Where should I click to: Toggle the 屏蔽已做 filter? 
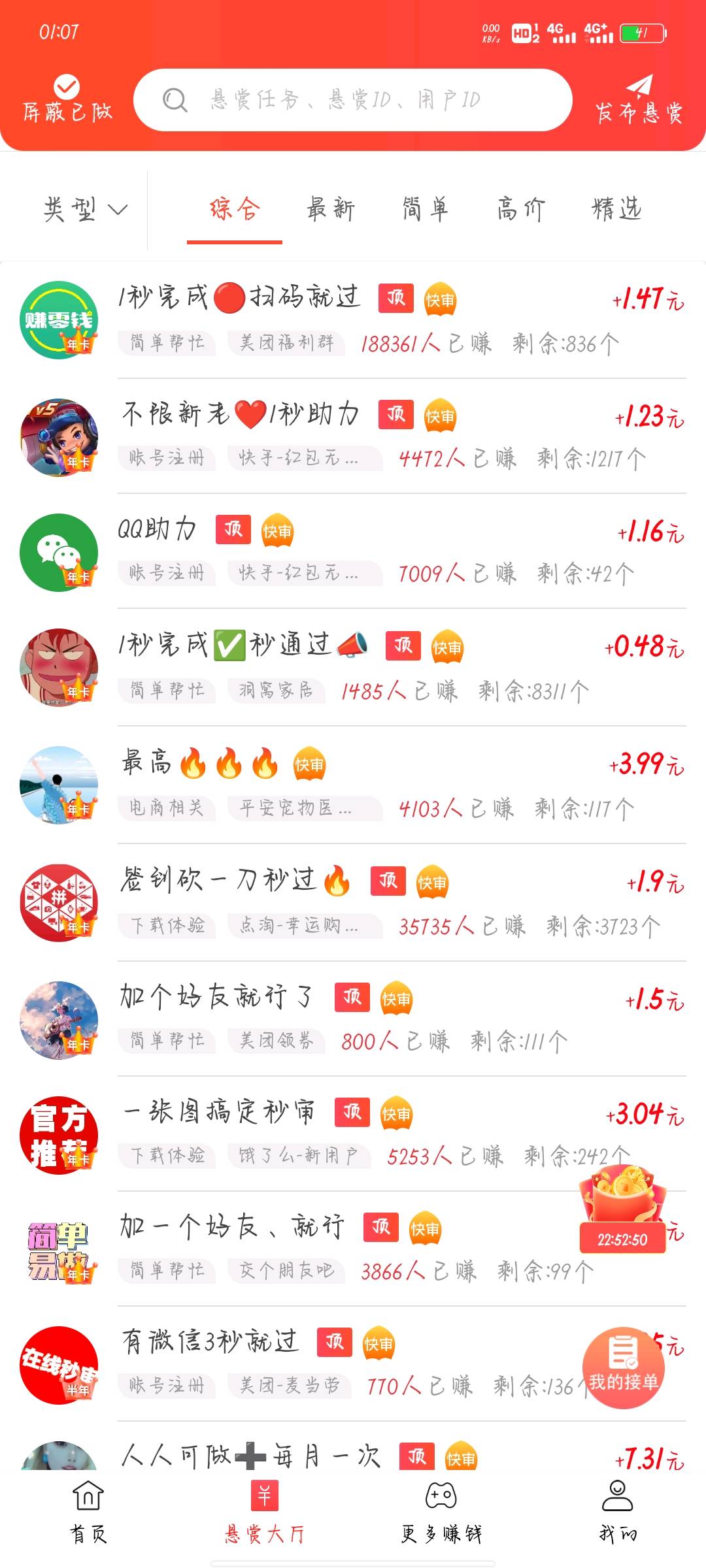click(67, 99)
